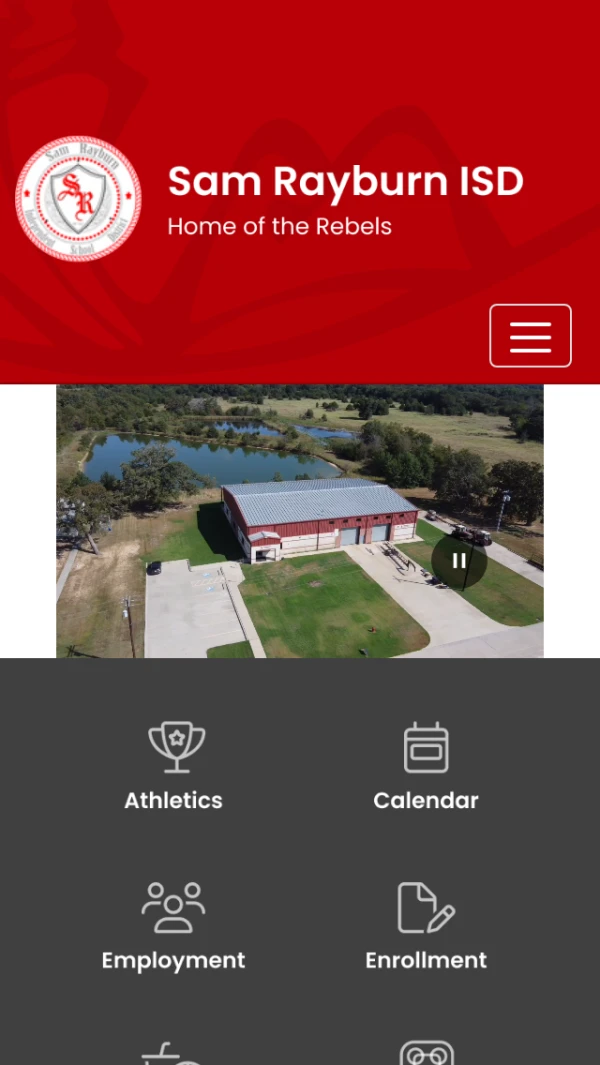Open the Enrollment page
The width and height of the screenshot is (600, 1065).
[426, 926]
